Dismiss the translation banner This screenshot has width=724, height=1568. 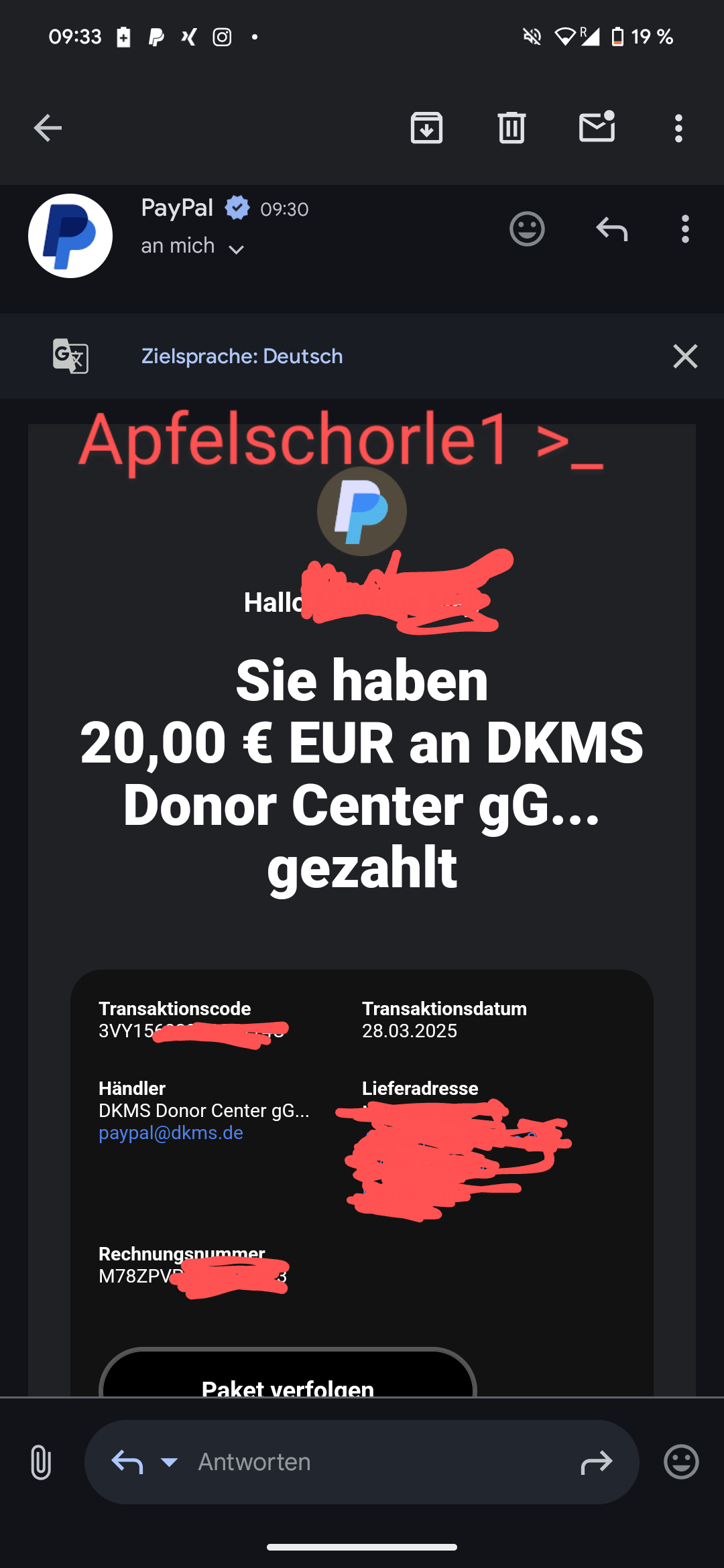pos(684,356)
